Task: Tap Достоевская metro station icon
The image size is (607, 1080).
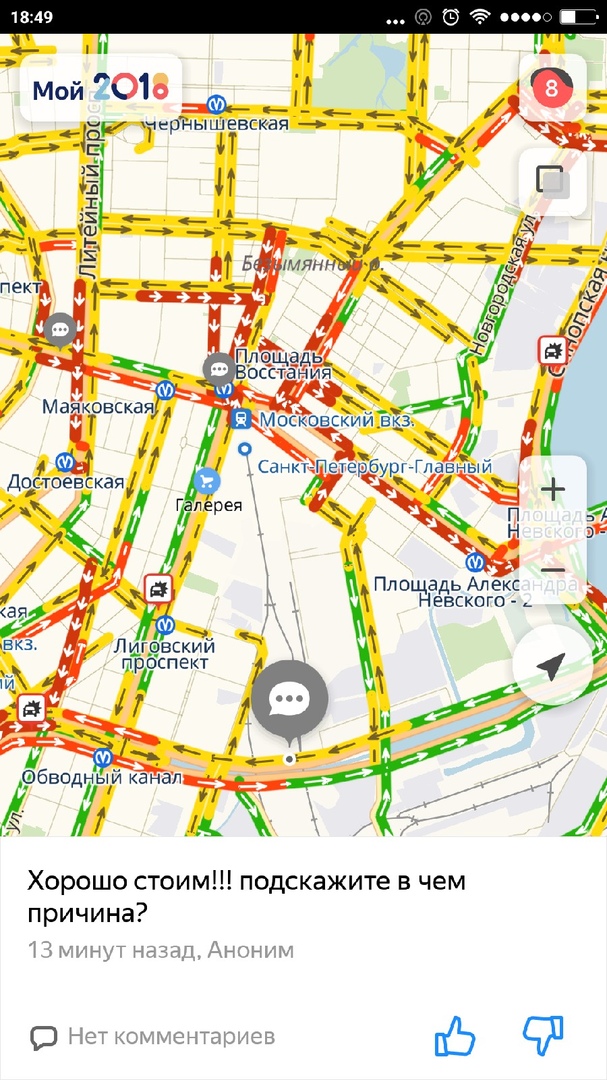Action: point(66,461)
